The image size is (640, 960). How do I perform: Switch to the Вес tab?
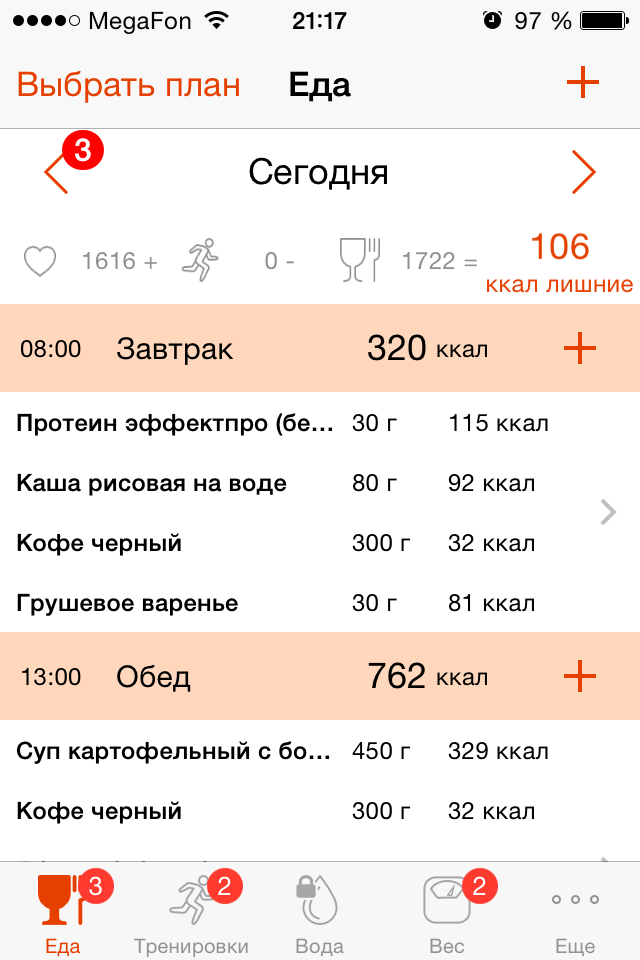[446, 912]
